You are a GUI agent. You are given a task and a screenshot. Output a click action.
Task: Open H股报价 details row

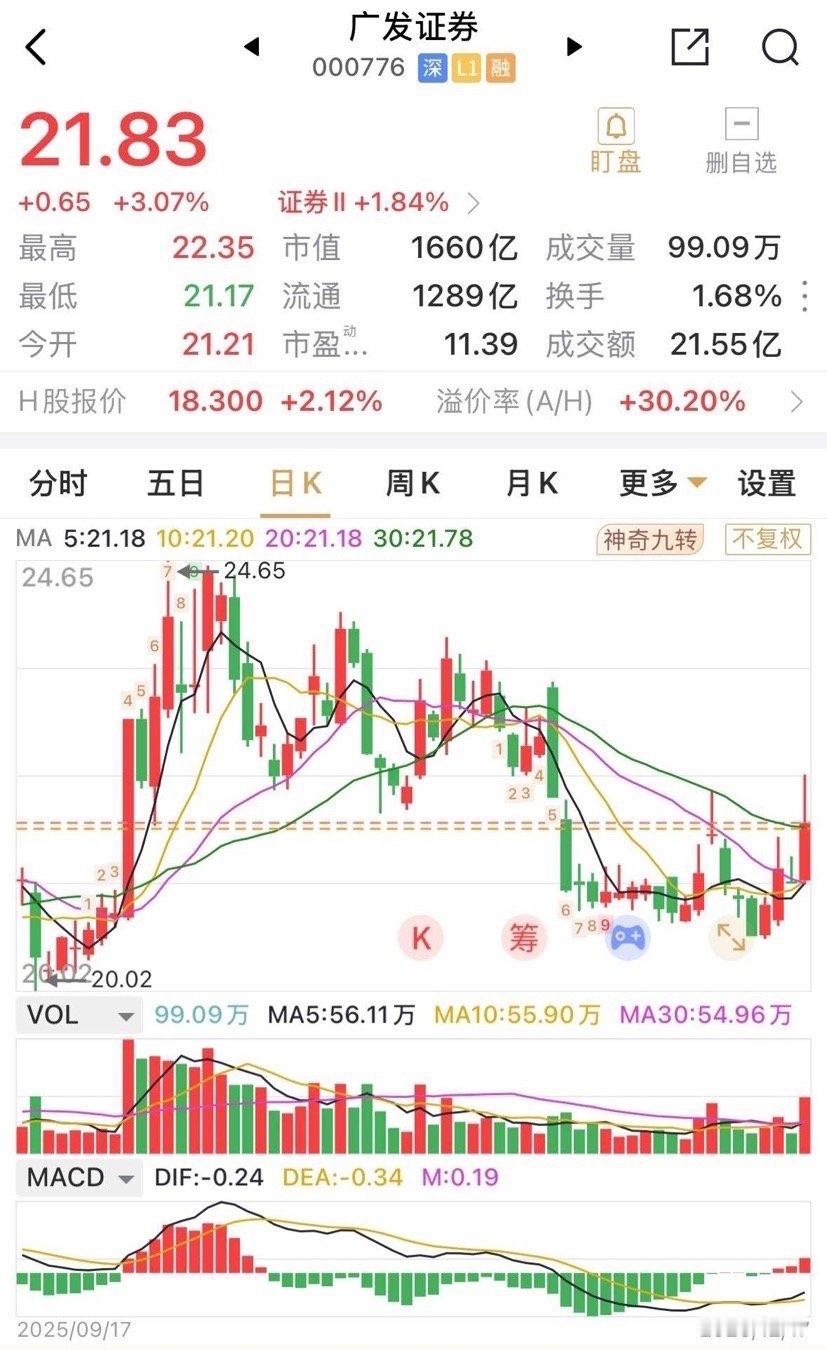[410, 402]
